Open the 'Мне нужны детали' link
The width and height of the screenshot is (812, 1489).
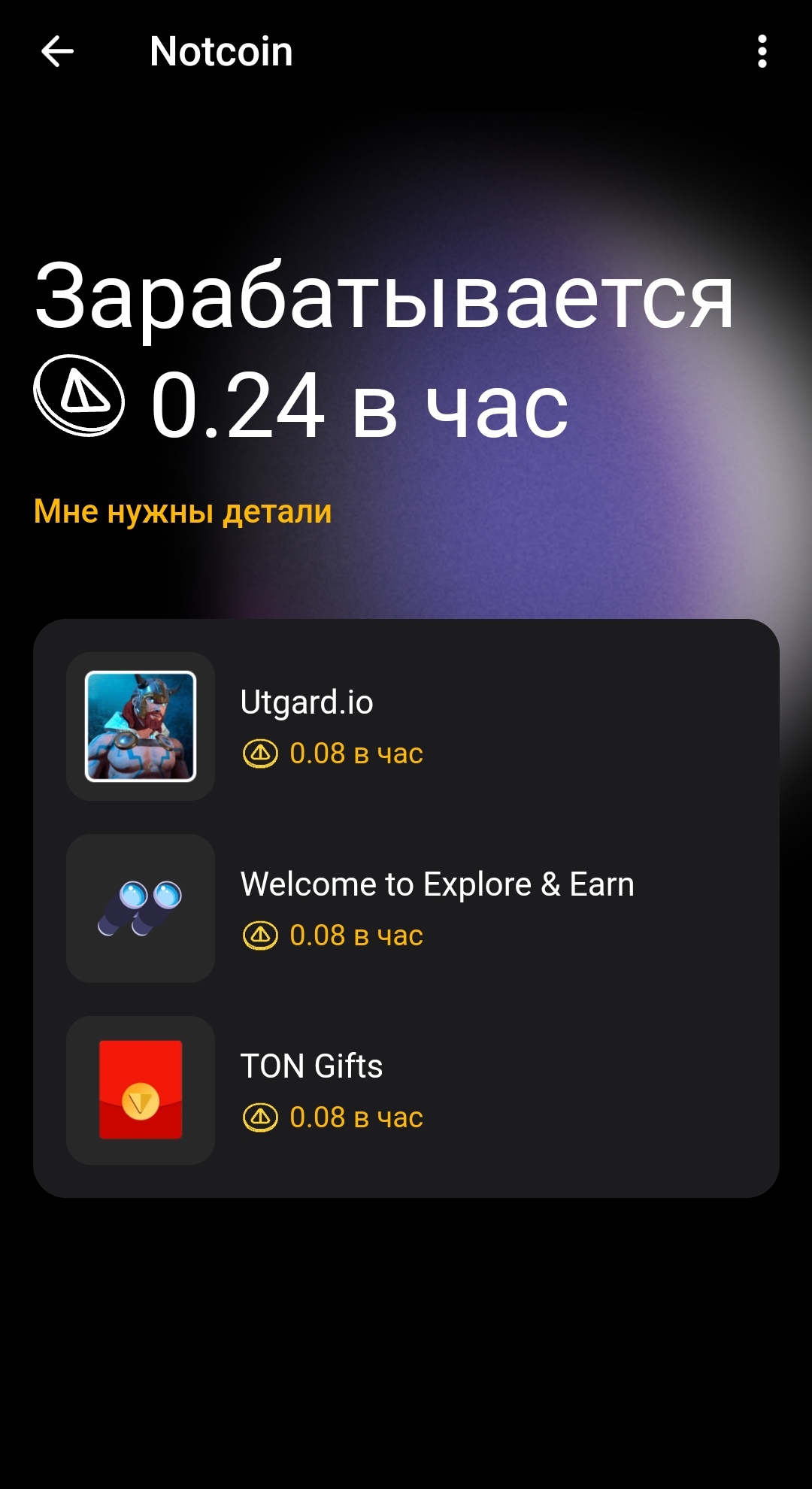[183, 511]
